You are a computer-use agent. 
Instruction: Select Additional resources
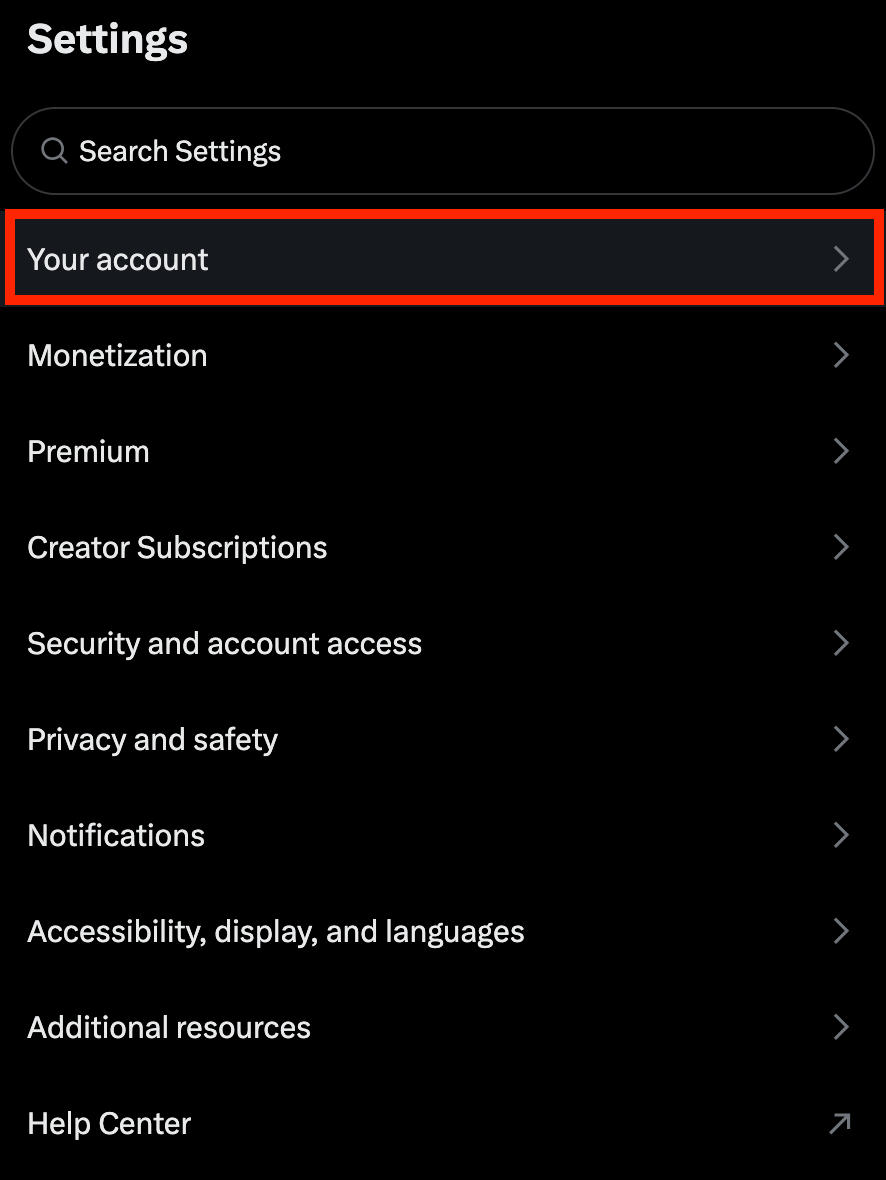click(x=442, y=1027)
